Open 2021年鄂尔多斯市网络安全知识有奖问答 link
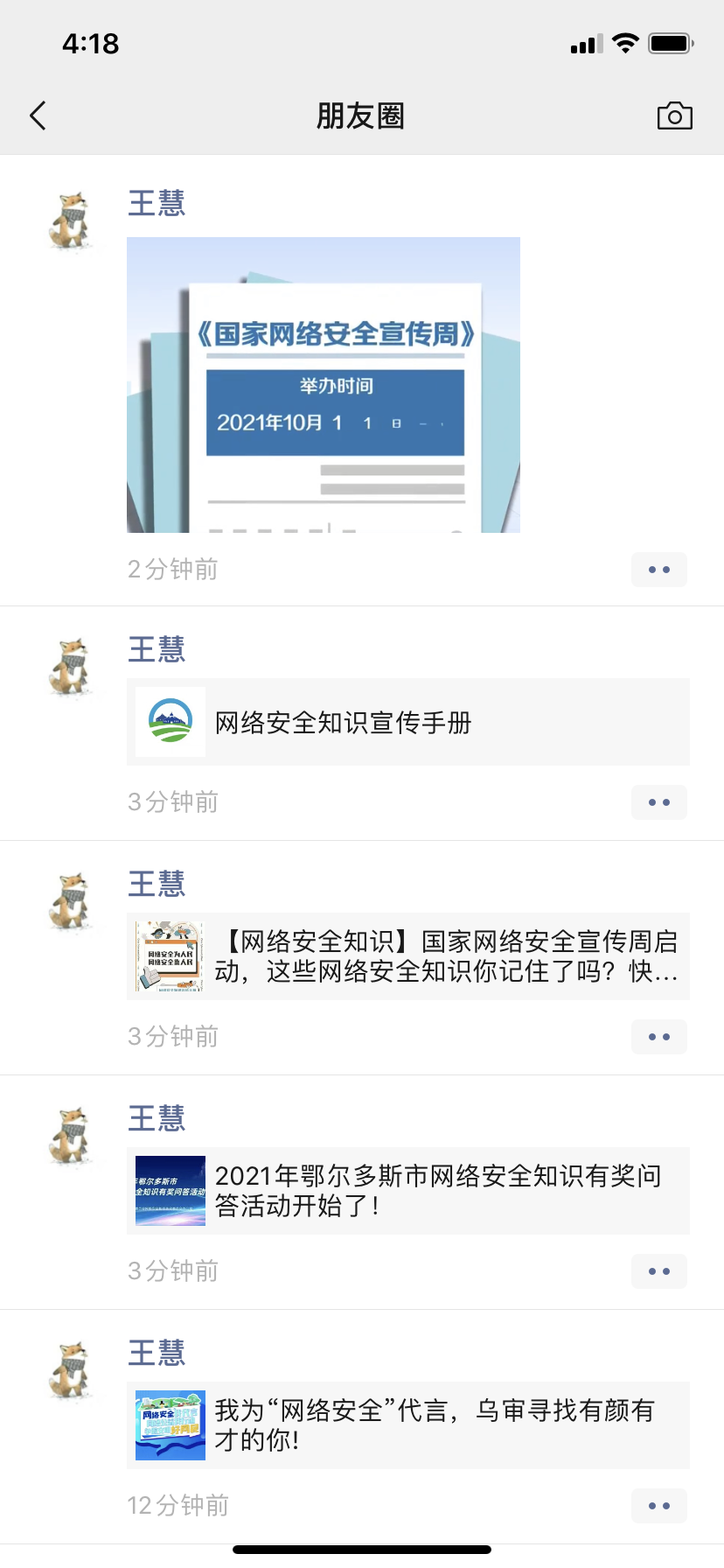The width and height of the screenshot is (724, 1568). click(x=407, y=1191)
